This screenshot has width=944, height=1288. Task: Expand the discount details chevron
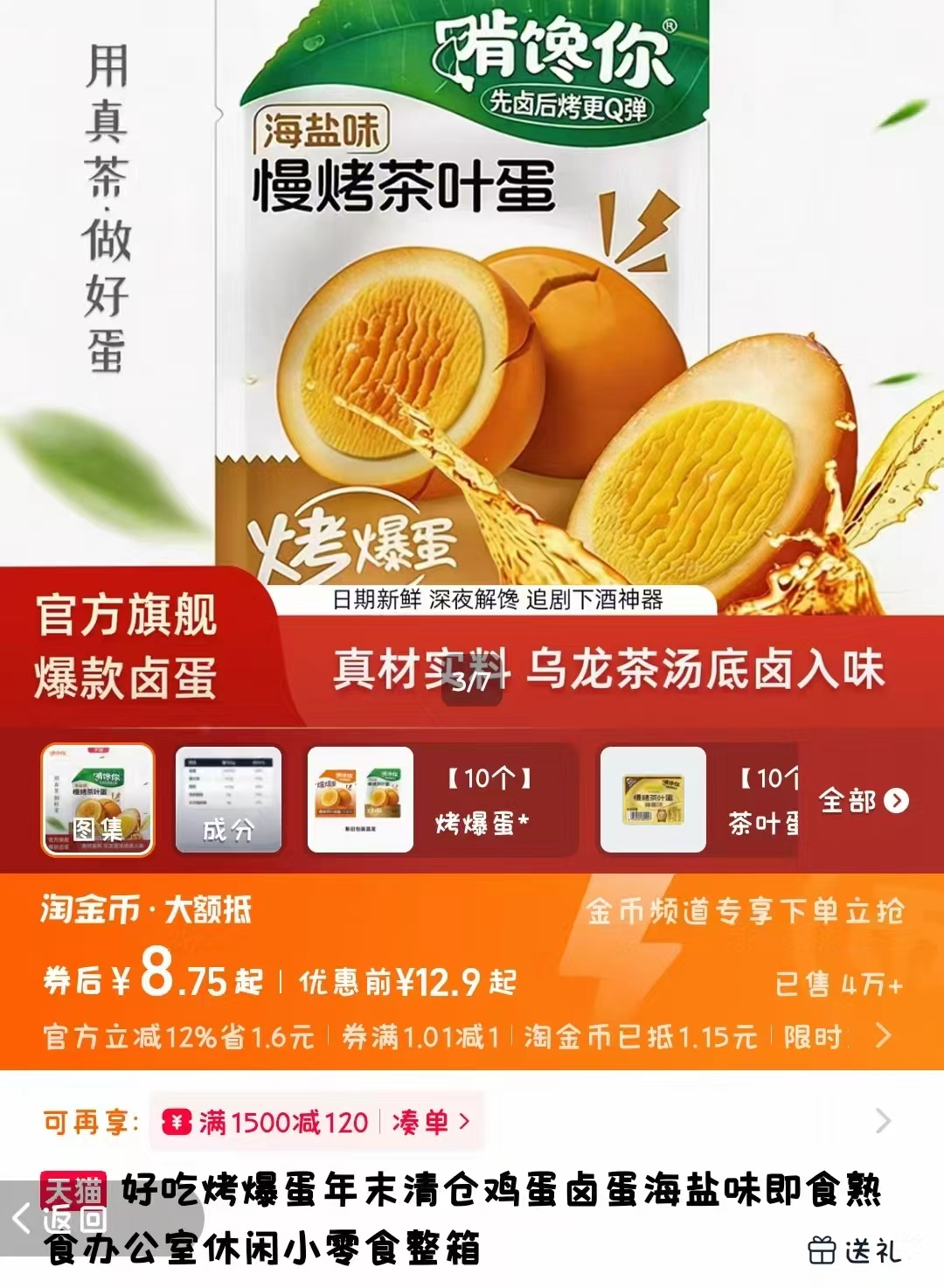click(883, 1036)
